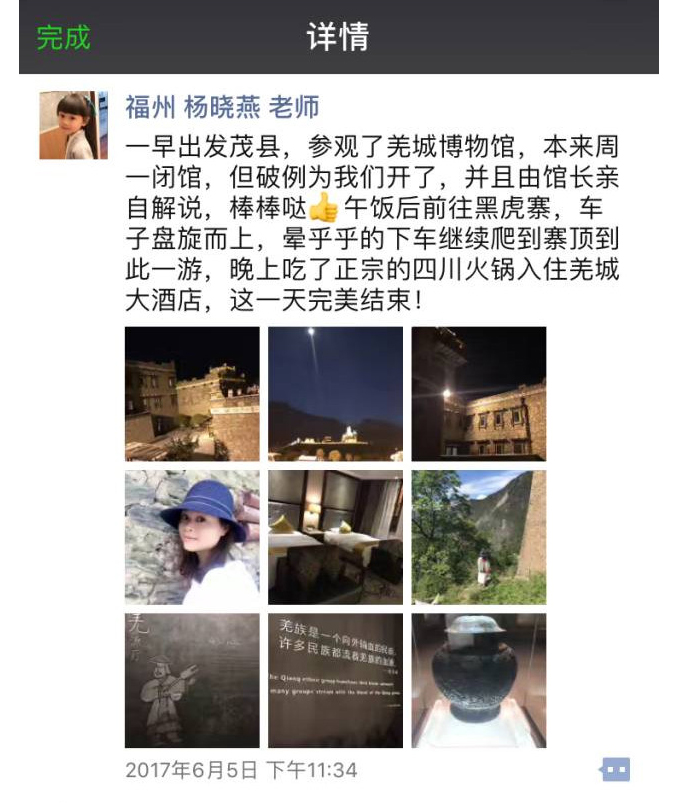The image size is (677, 803).
Task: Open the woman in blue hat photo
Action: [192, 537]
